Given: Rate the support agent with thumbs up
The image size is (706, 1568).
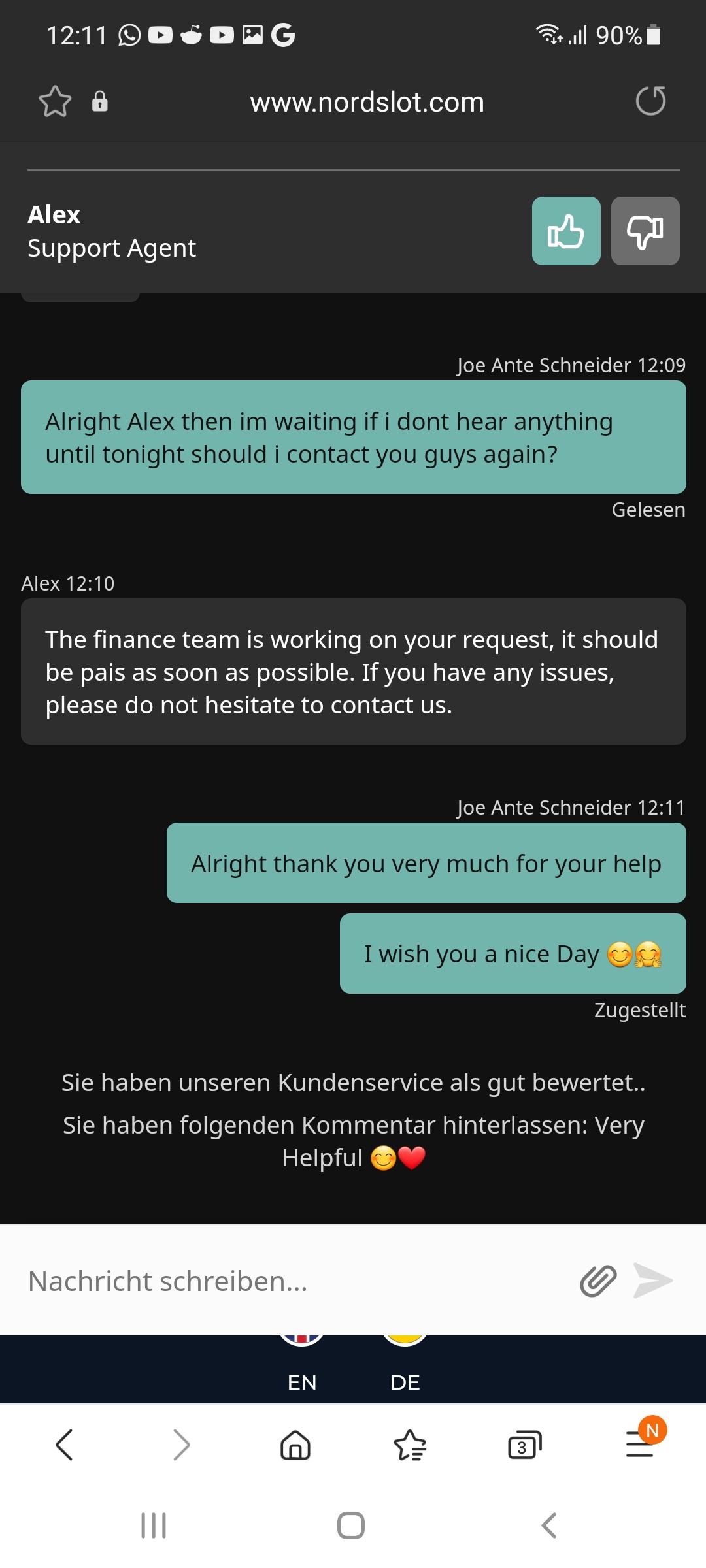Looking at the screenshot, I should (x=566, y=231).
